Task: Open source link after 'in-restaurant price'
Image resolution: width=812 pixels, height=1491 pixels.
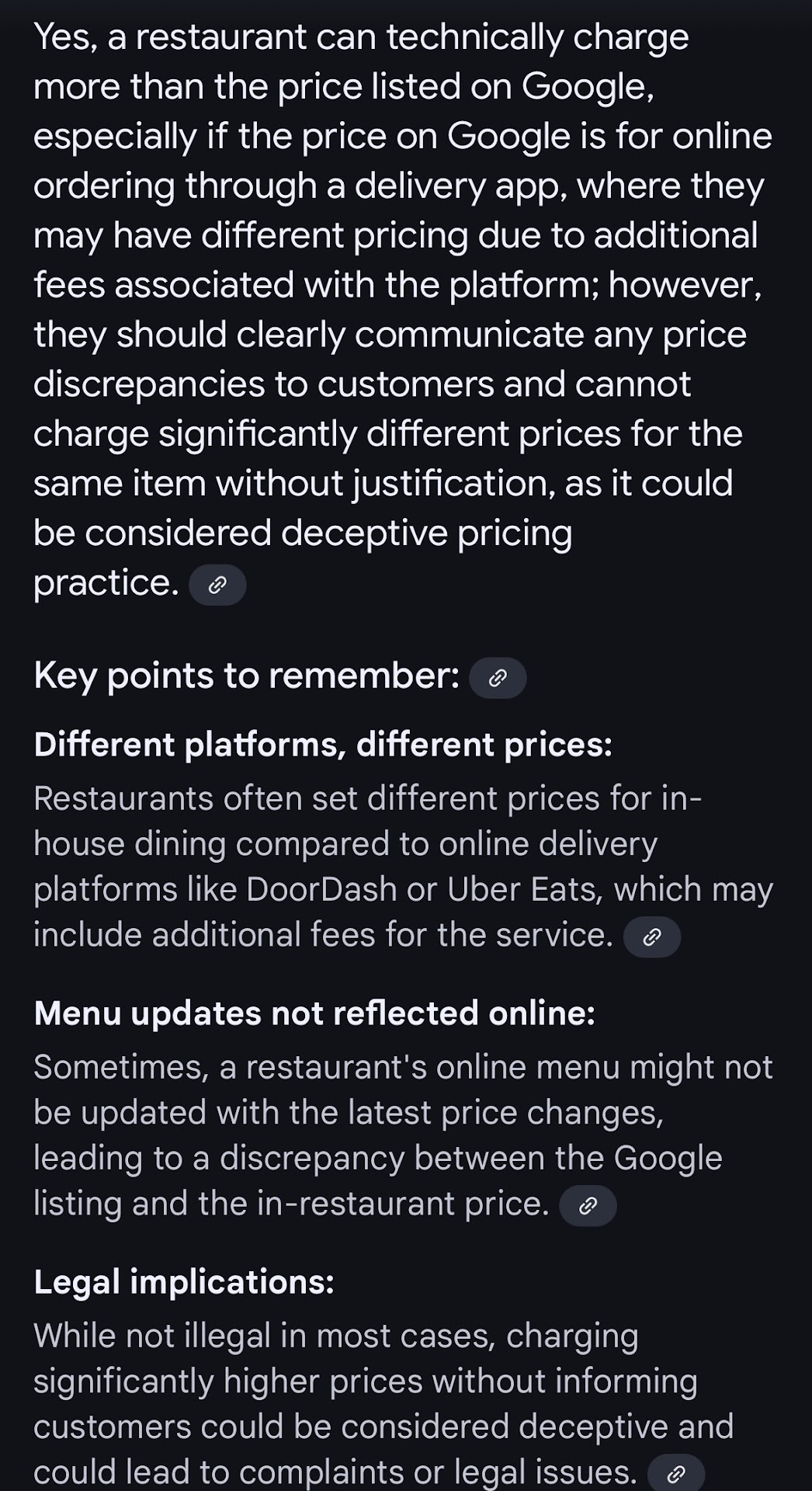Action: click(x=588, y=1205)
